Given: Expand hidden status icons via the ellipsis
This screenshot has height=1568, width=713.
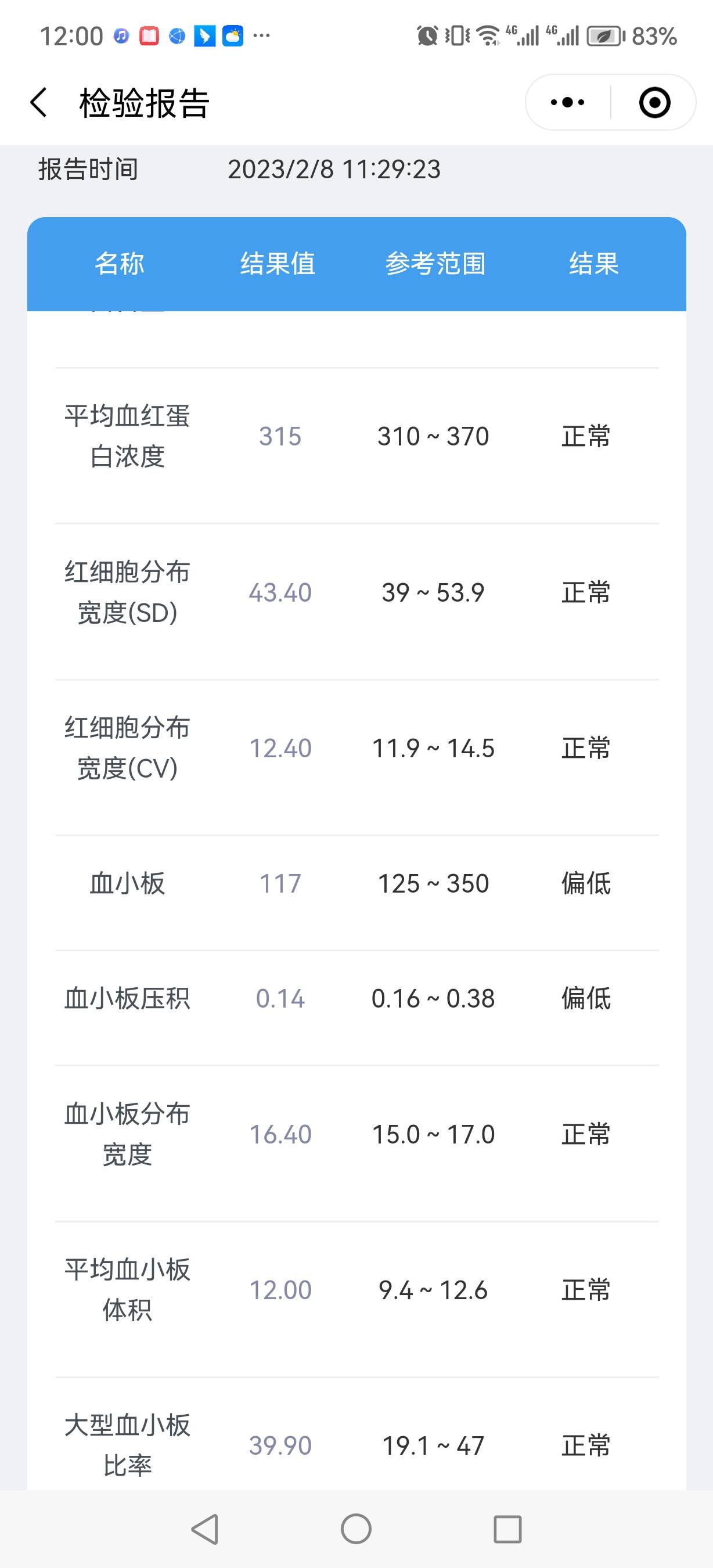Looking at the screenshot, I should point(262,37).
